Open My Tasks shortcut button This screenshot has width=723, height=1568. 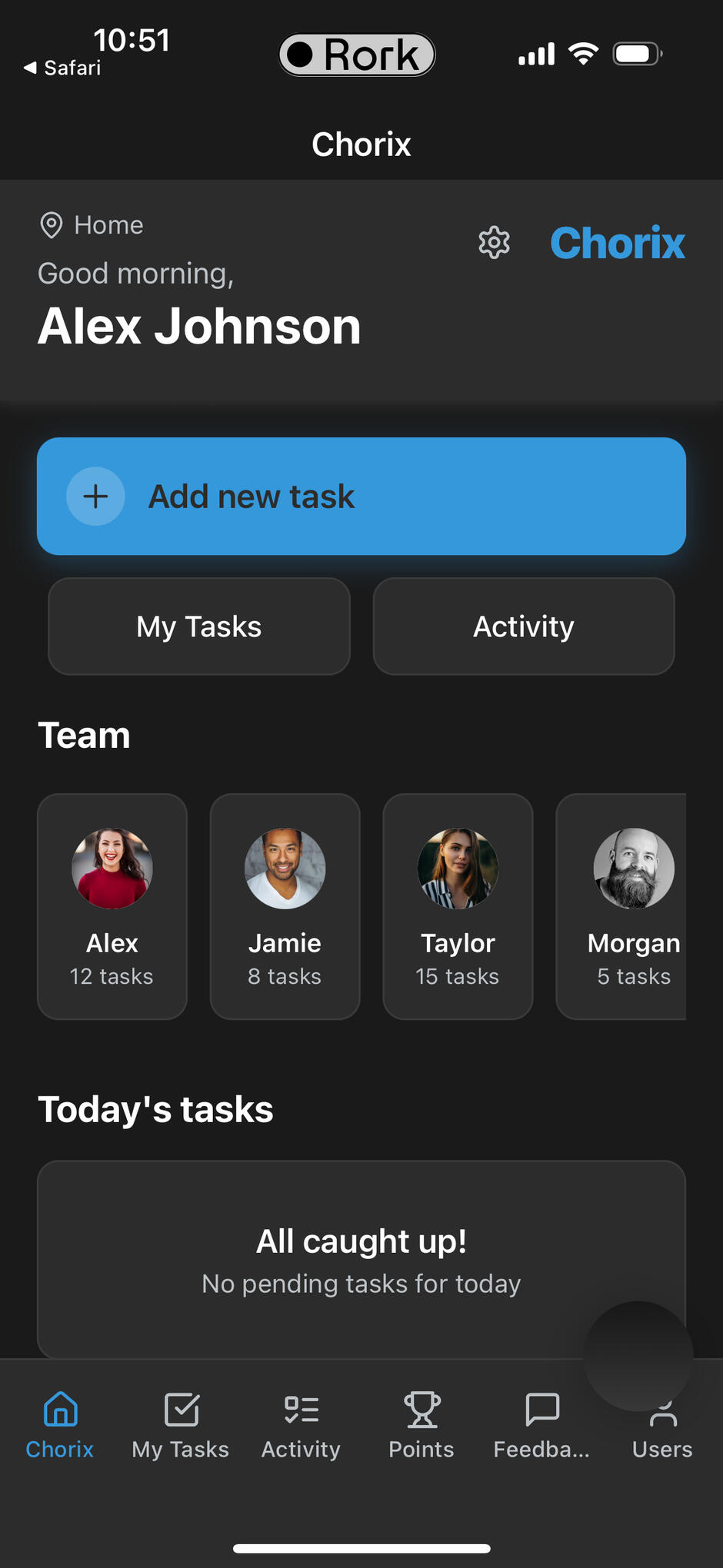coord(199,626)
